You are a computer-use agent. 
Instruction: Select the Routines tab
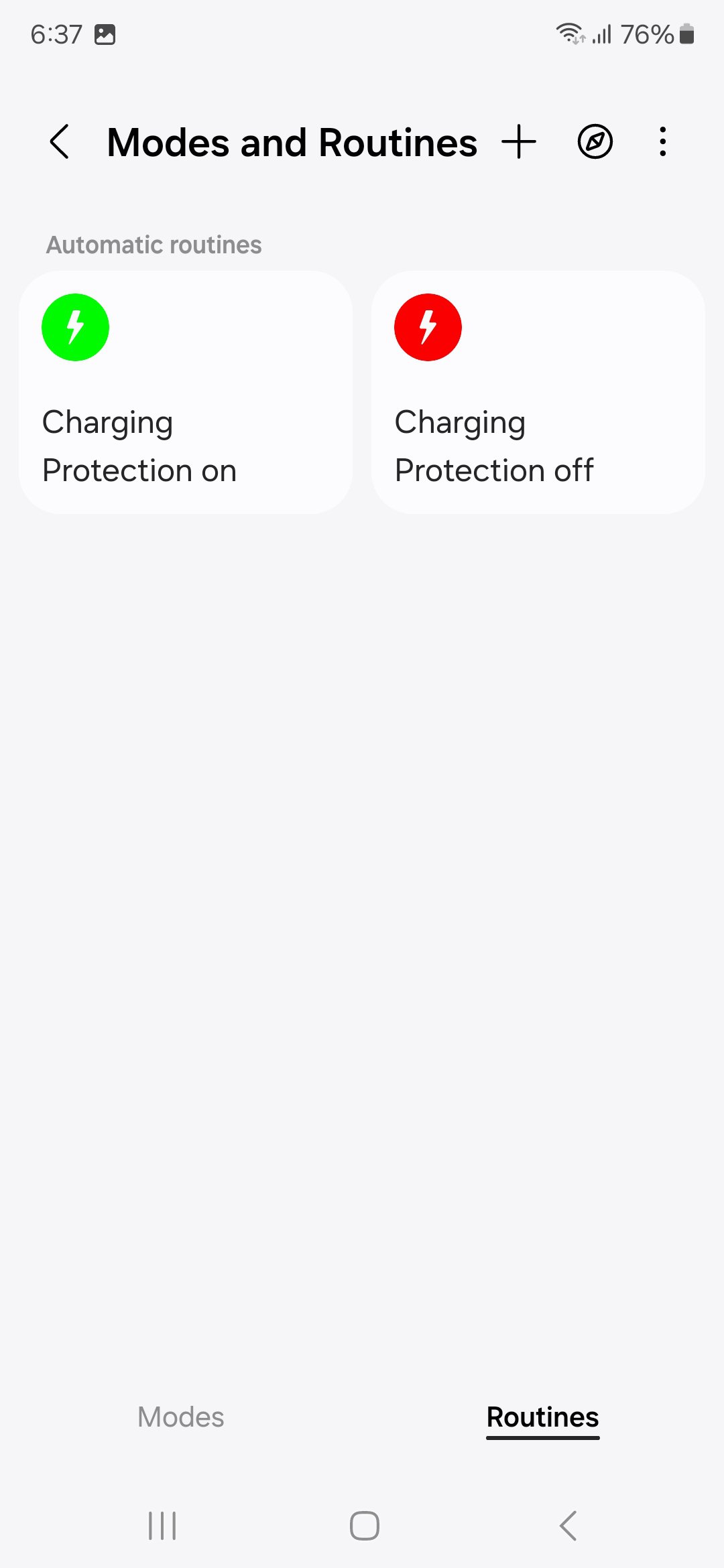pos(542,1417)
